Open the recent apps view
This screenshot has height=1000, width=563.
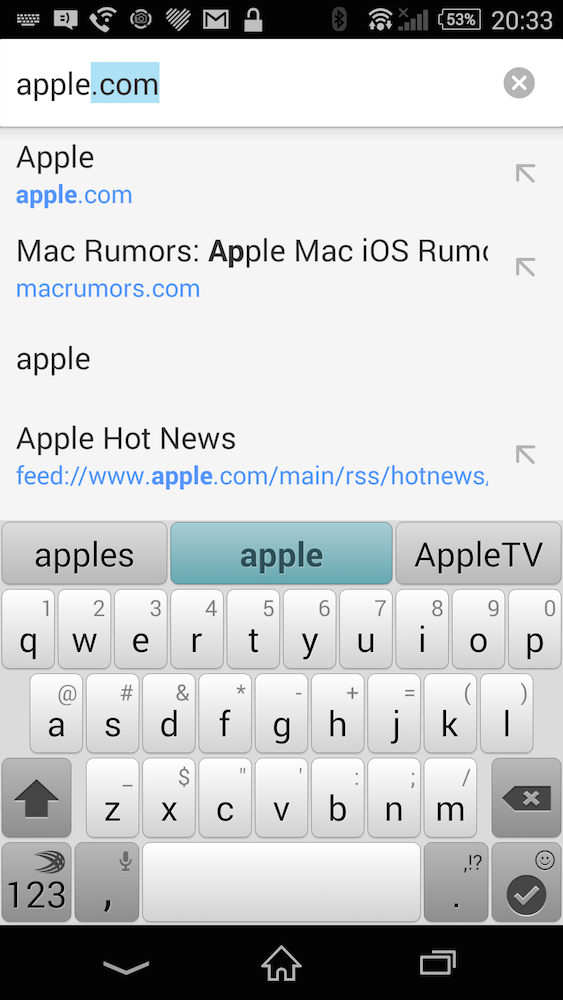(x=437, y=964)
